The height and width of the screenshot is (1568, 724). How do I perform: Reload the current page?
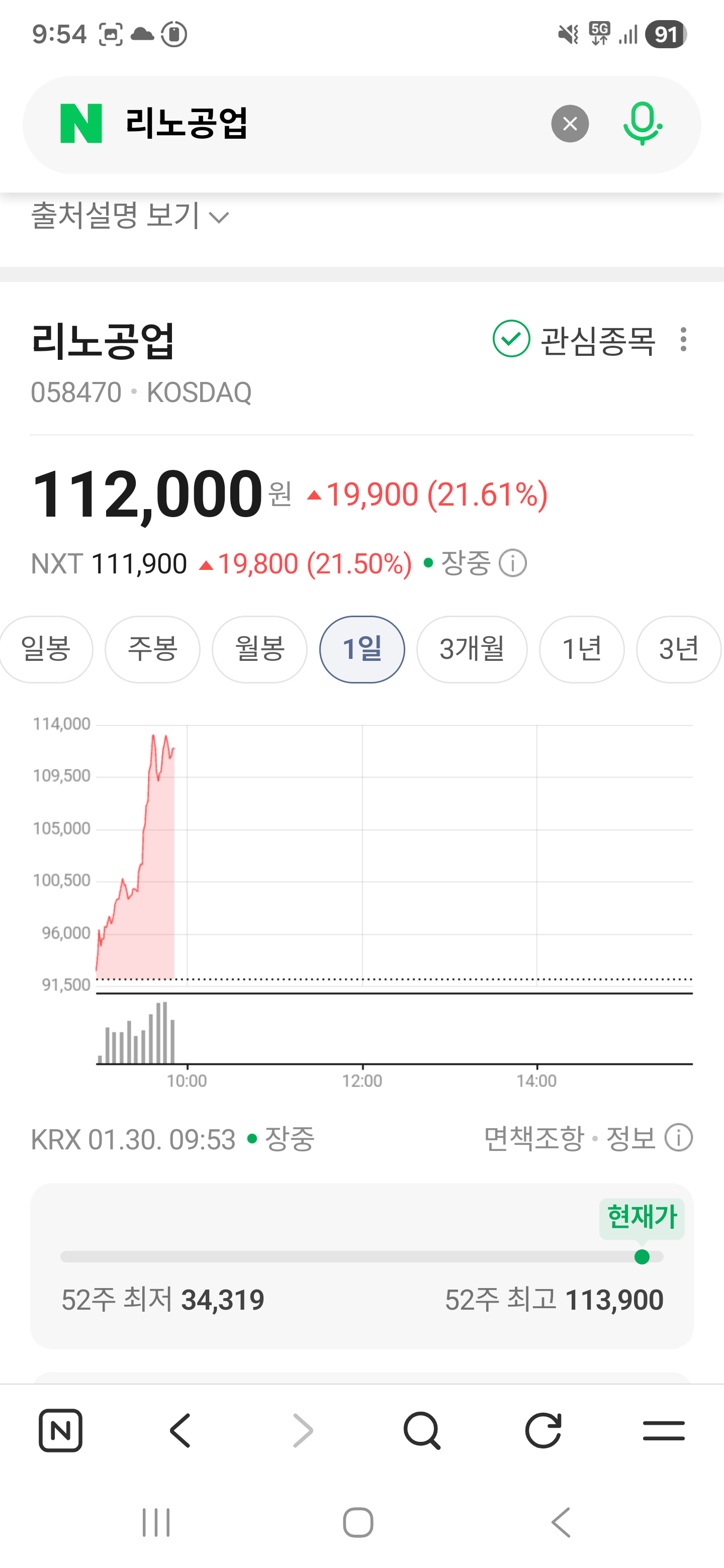click(542, 1430)
